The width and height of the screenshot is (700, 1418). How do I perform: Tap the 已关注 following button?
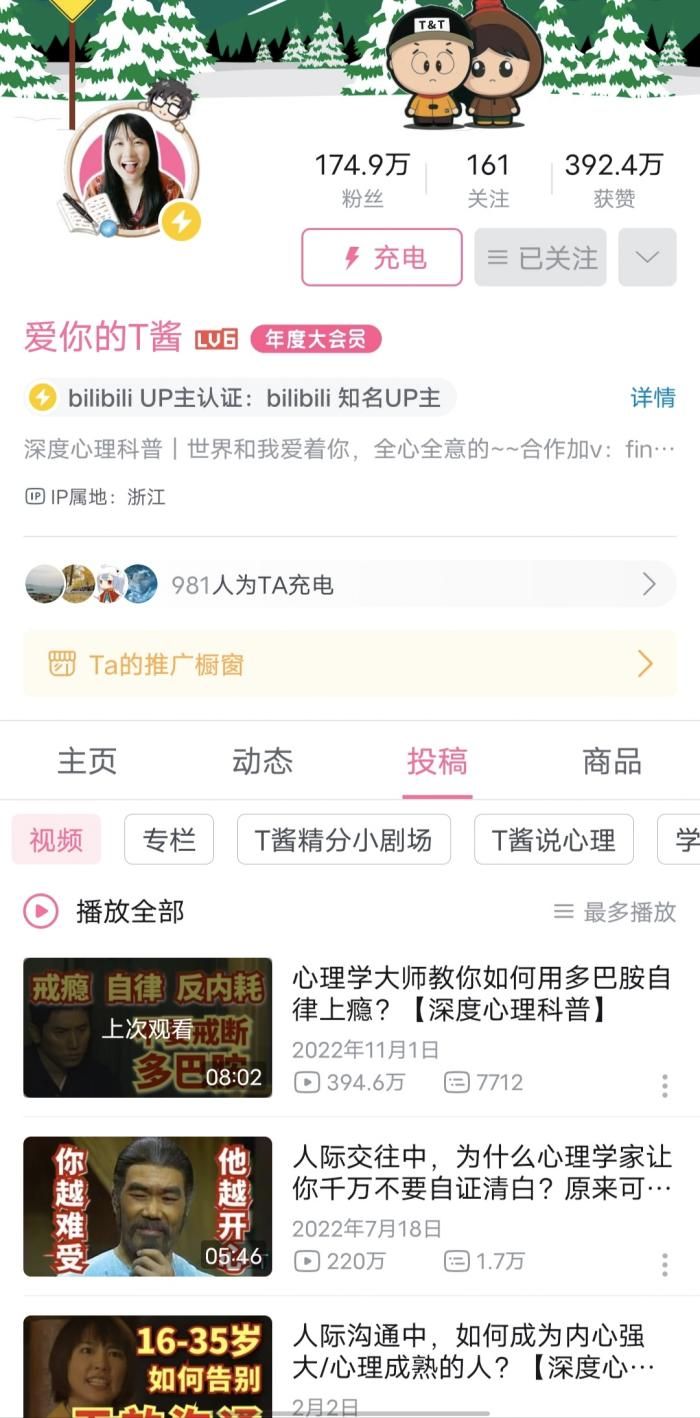pyautogui.click(x=542, y=257)
